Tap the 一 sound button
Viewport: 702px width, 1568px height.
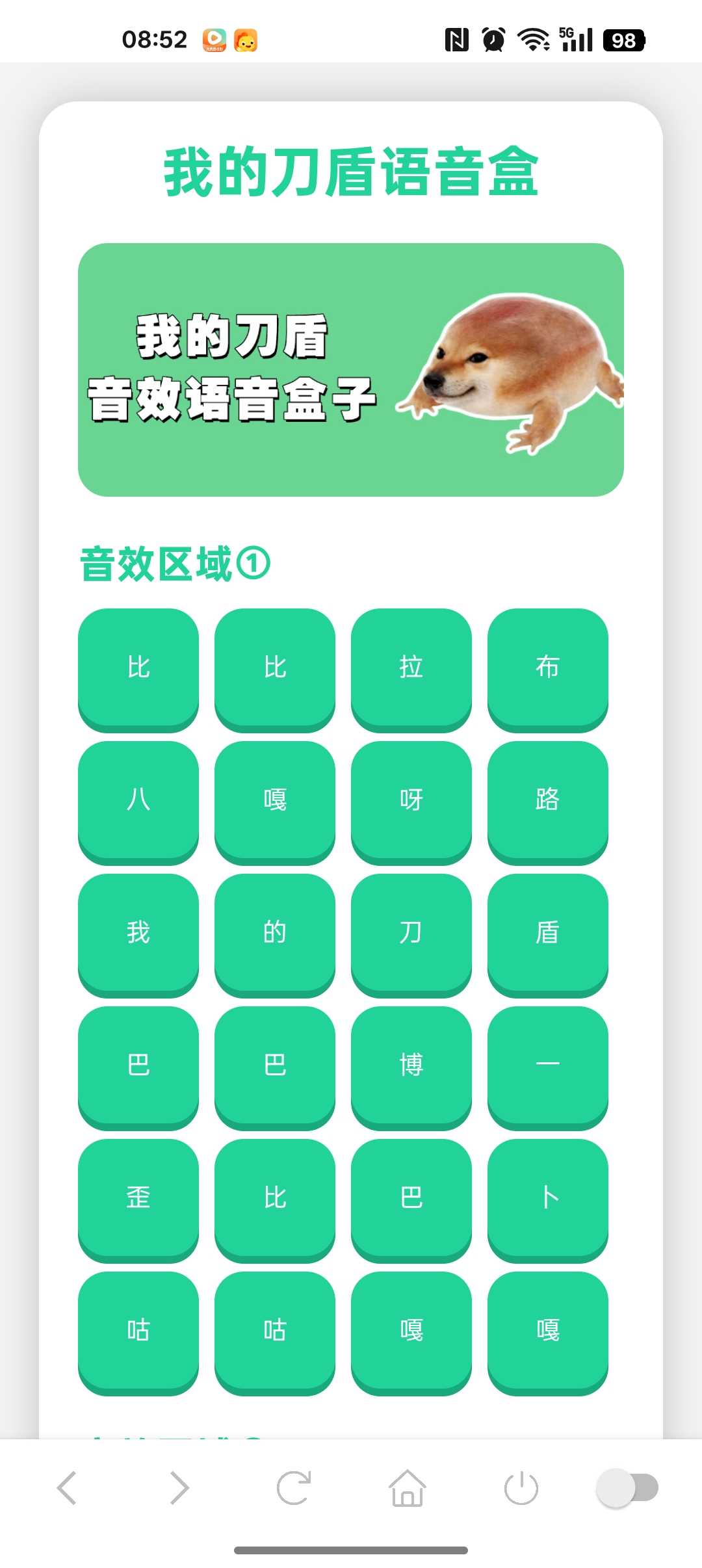point(547,1065)
